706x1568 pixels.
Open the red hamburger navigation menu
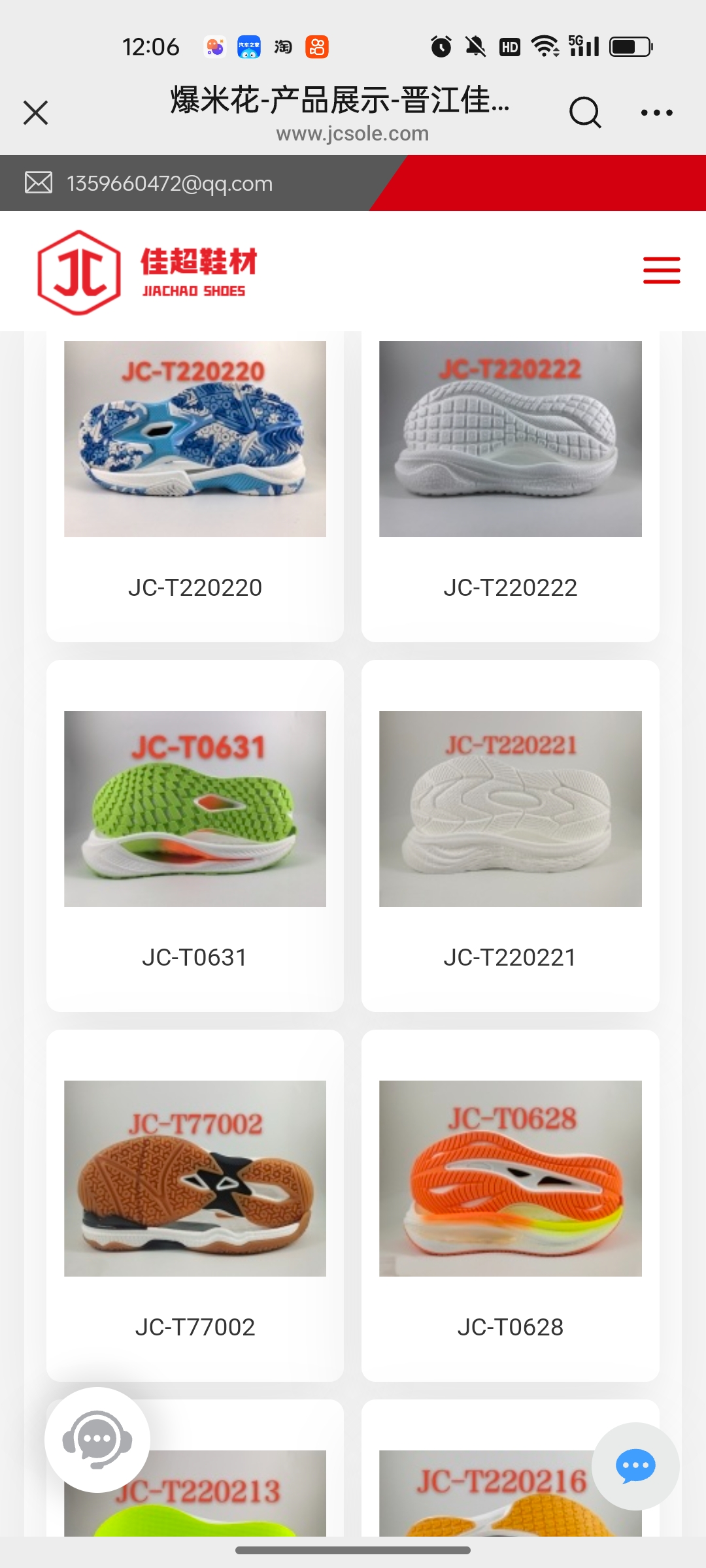[662, 270]
